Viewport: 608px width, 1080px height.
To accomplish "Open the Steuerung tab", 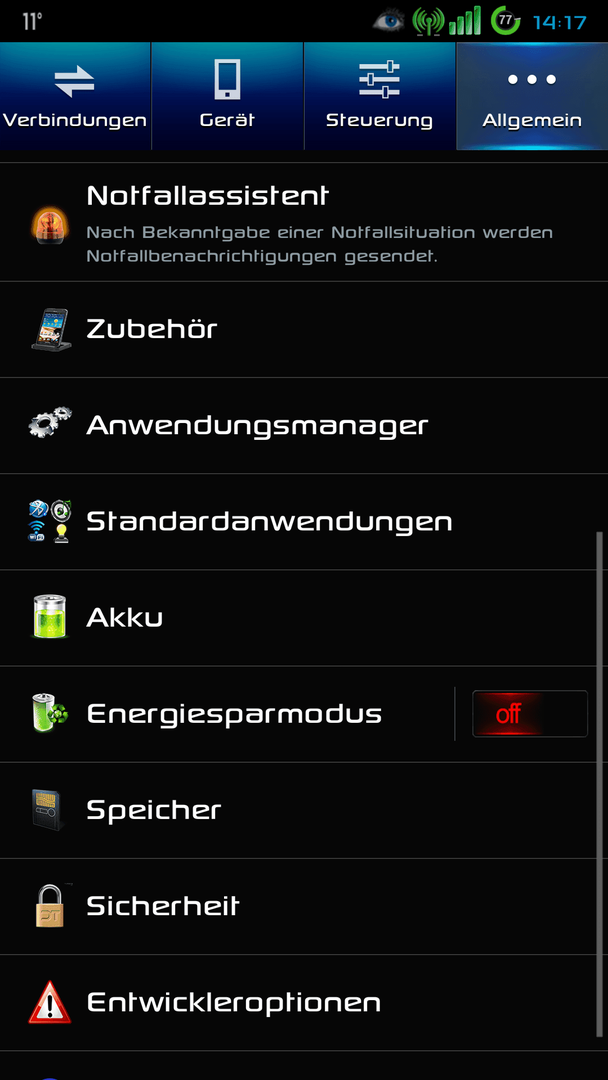I will [x=379, y=96].
